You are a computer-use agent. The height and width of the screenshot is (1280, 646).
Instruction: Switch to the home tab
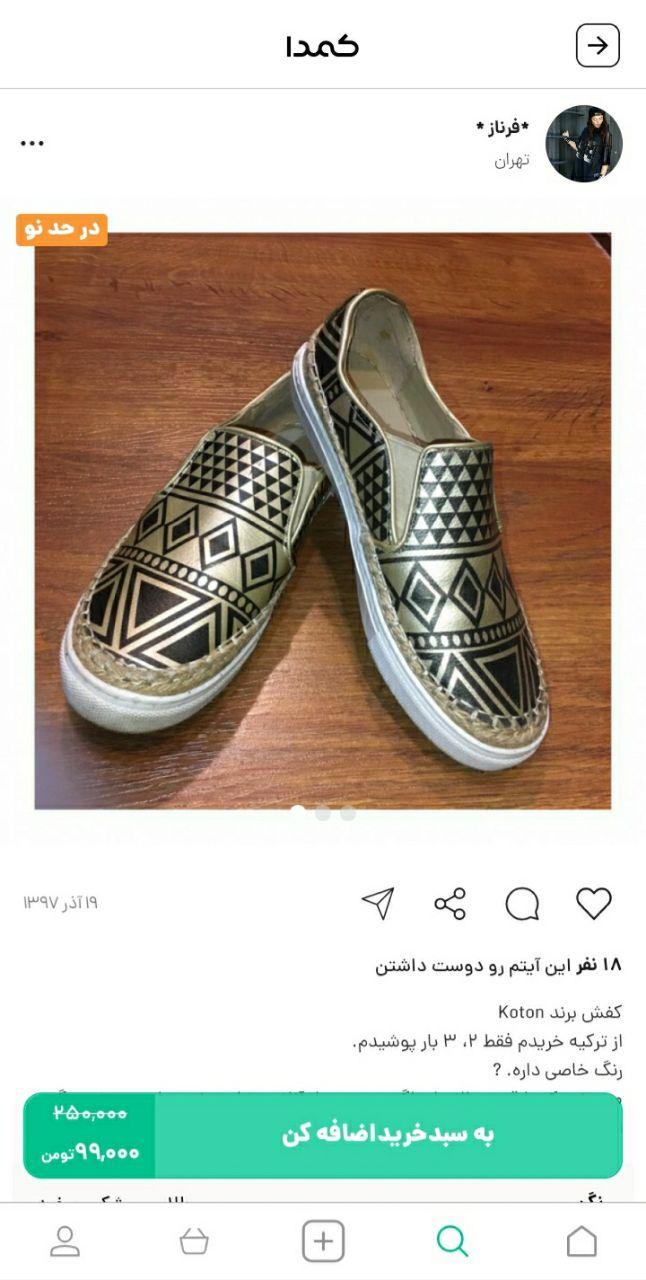(581, 1241)
